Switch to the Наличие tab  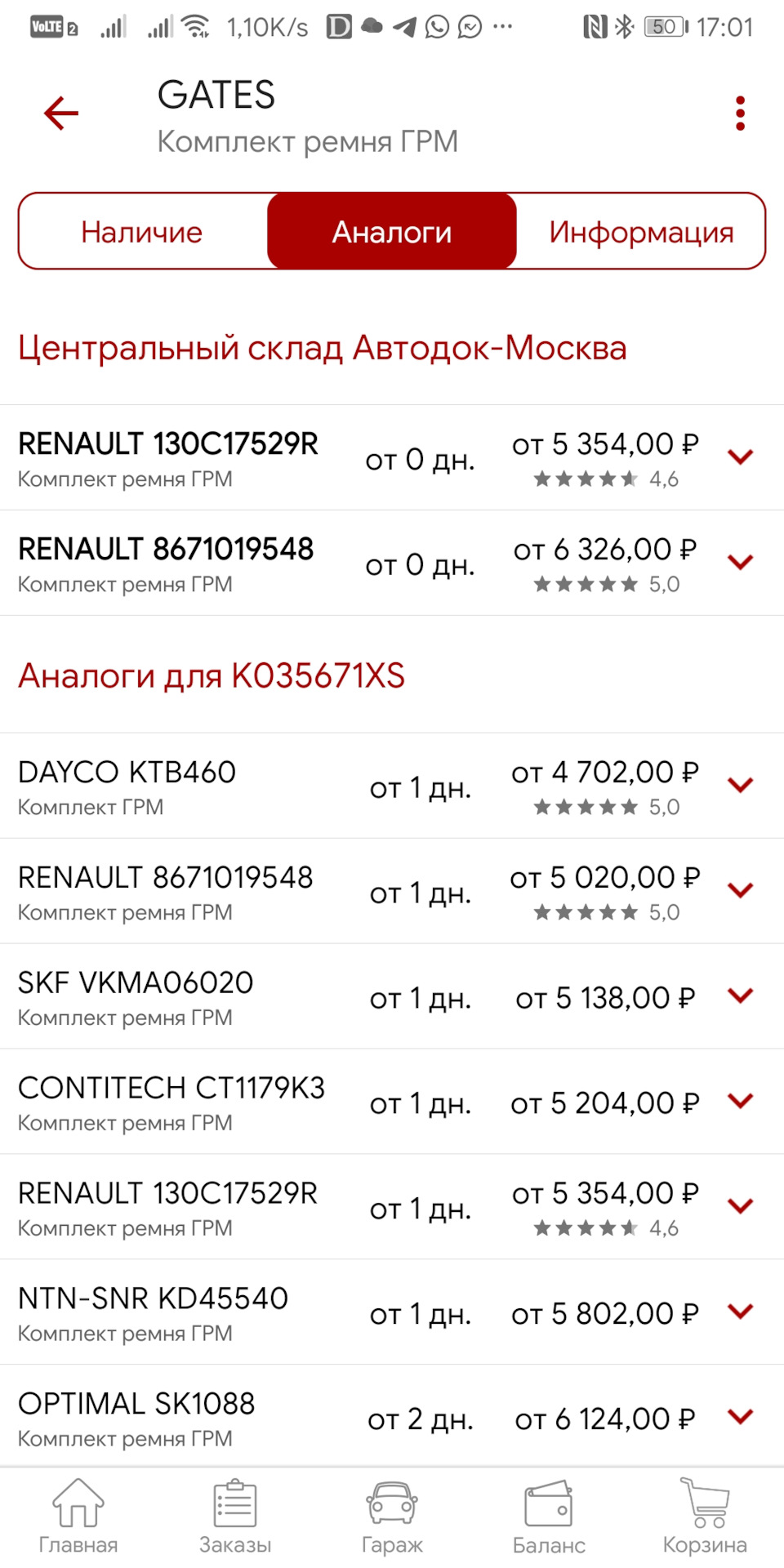(x=140, y=230)
